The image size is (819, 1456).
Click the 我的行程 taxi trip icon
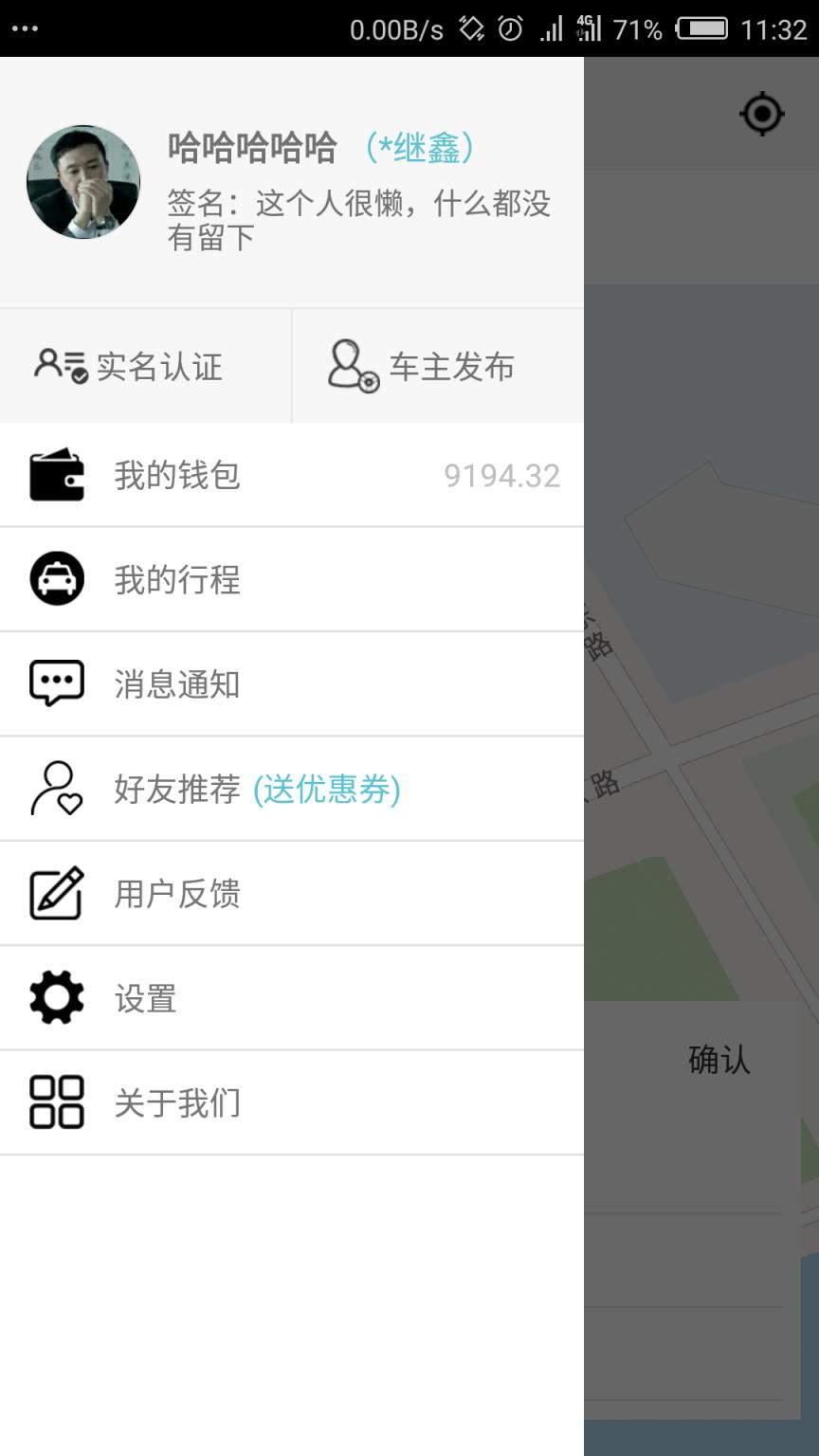click(x=57, y=579)
